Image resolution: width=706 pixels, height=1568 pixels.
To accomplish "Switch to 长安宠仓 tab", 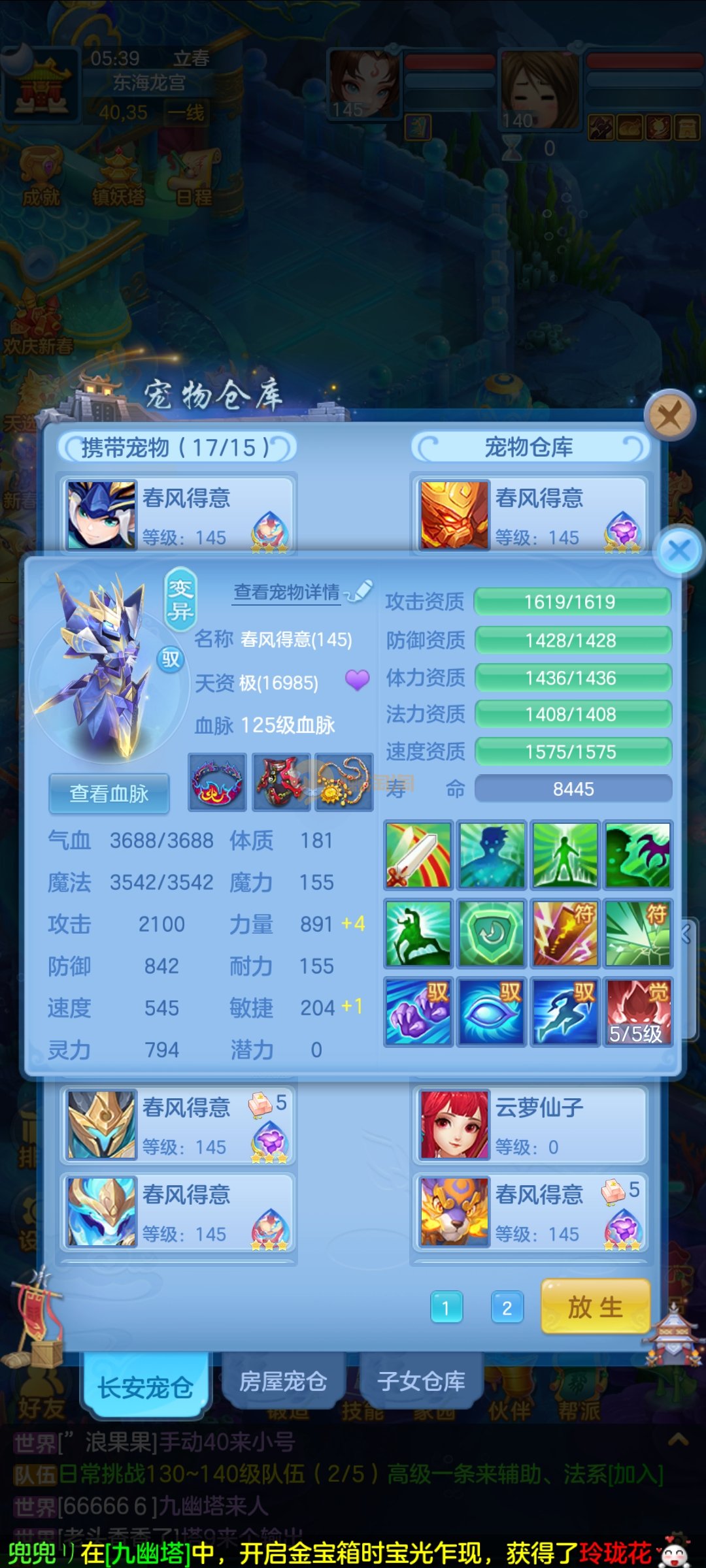I will pyautogui.click(x=145, y=1386).
